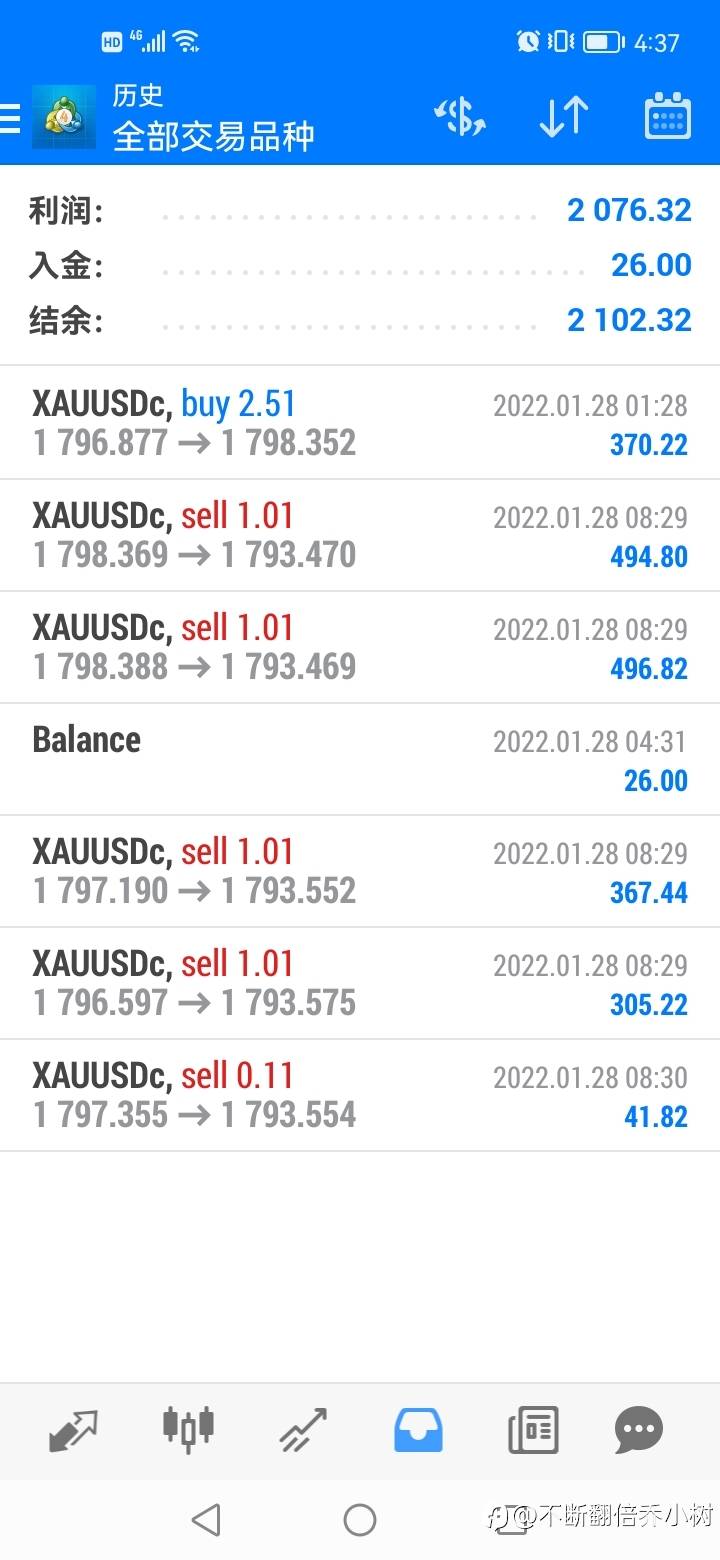Switch to the Quotes tab
The image size is (720, 1560).
(74, 1430)
